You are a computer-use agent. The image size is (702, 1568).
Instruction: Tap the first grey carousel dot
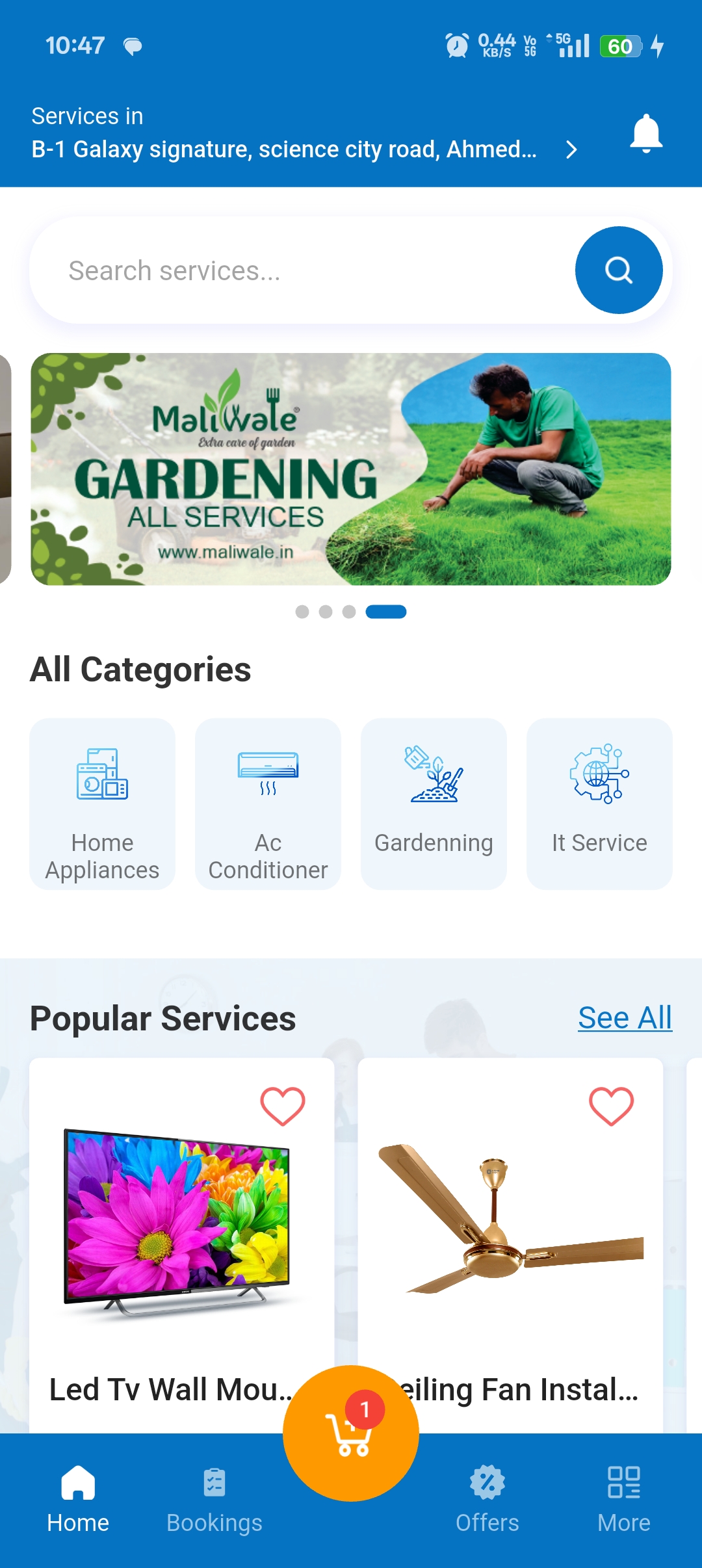click(x=302, y=611)
